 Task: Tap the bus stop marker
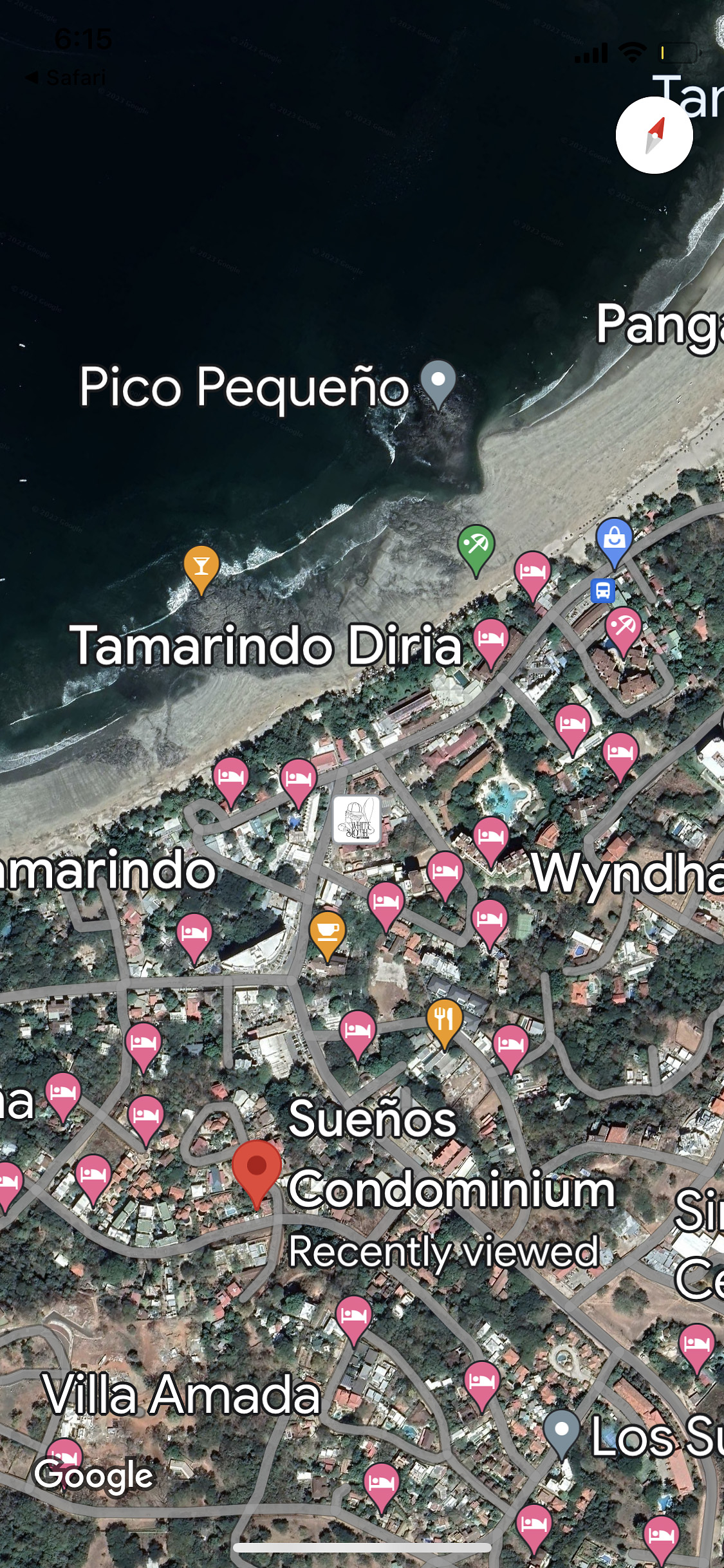click(603, 590)
